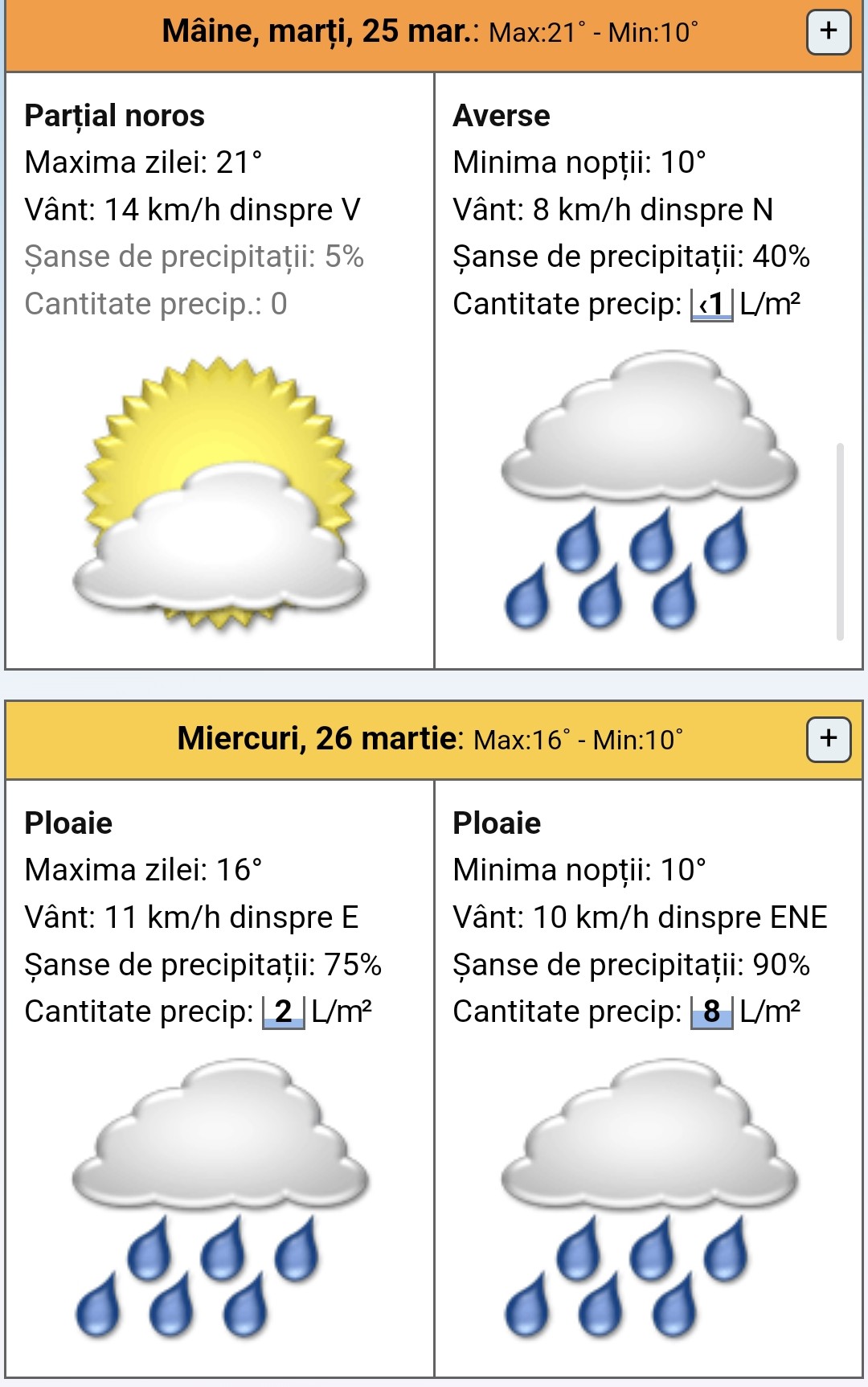Click the ‹1 L/m² precipitation indicator
The height and width of the screenshot is (1387, 868).
point(711,304)
